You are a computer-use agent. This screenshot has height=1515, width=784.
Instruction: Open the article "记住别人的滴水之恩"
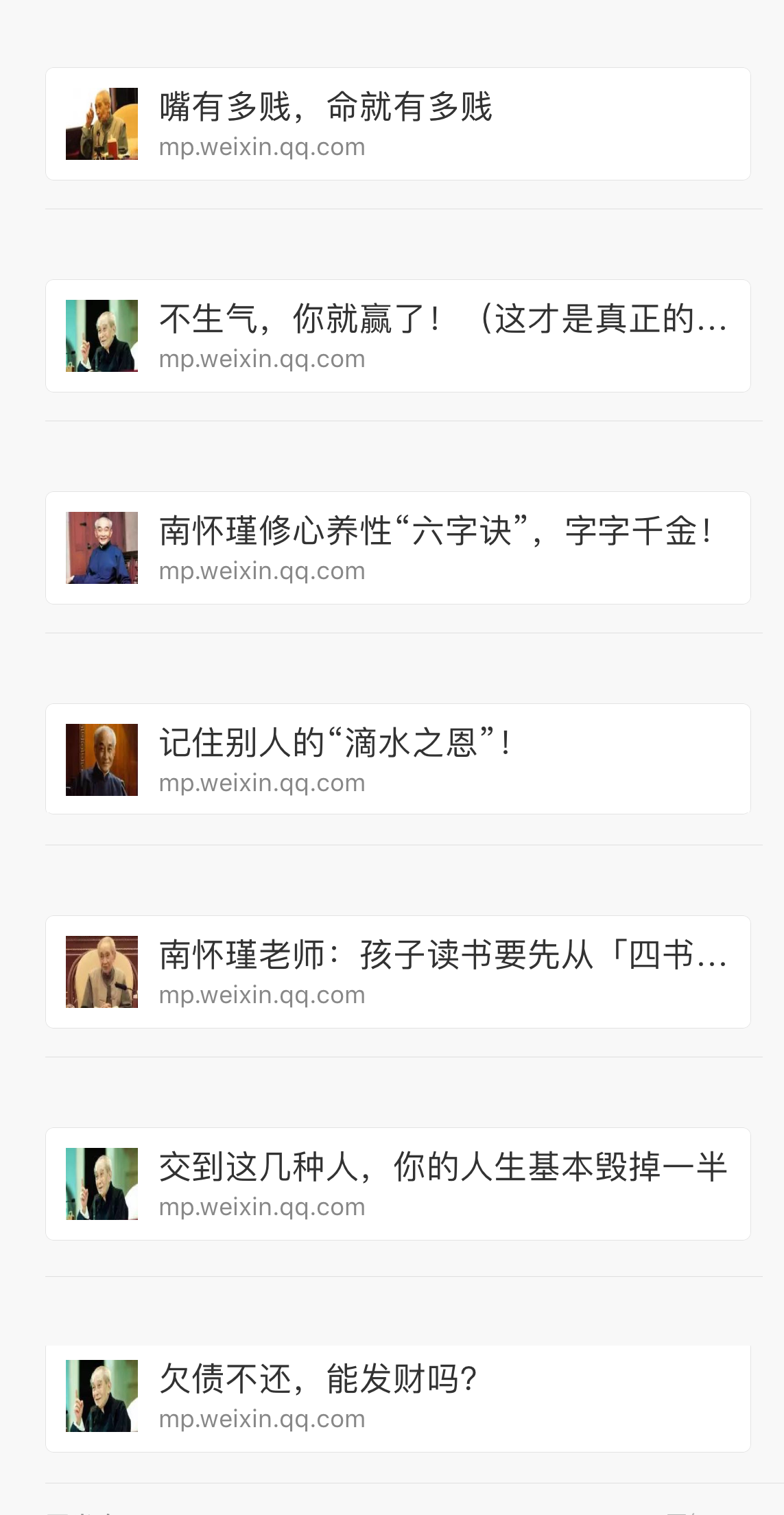pos(398,760)
